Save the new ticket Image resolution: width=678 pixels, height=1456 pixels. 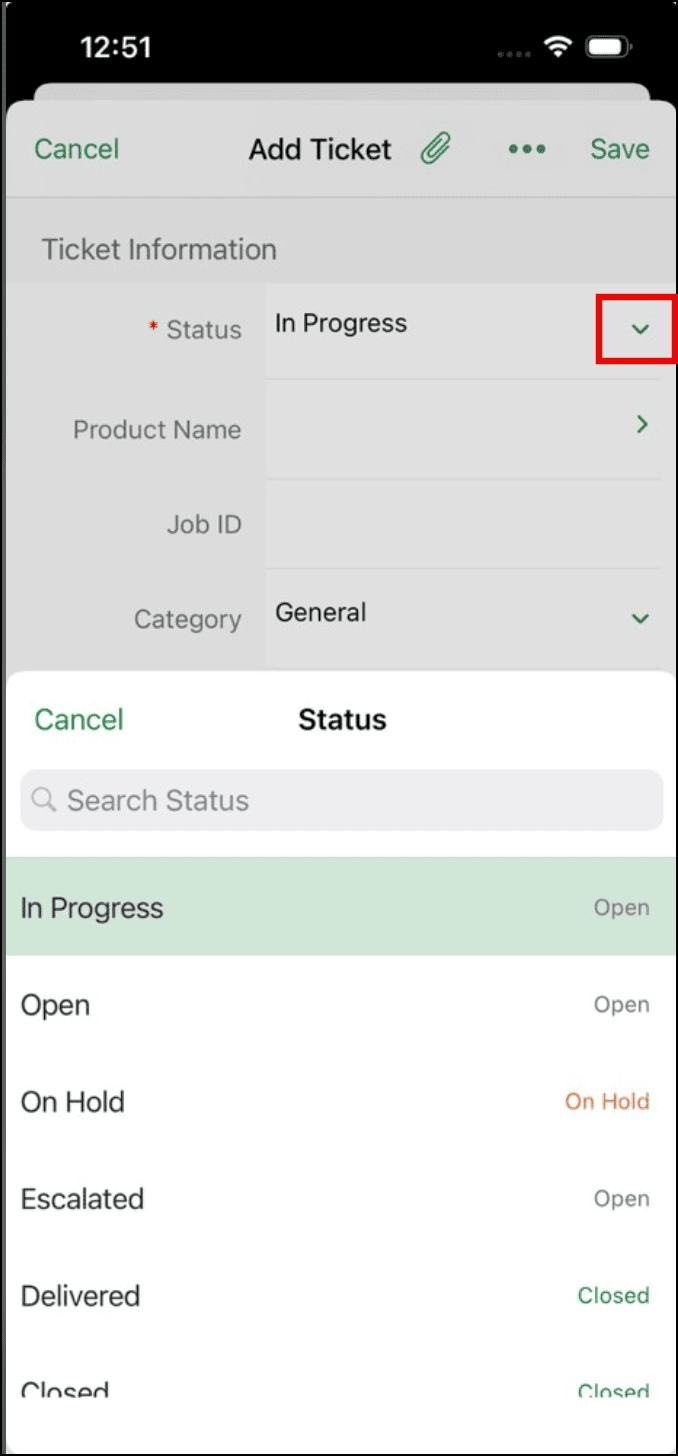pyautogui.click(x=619, y=149)
